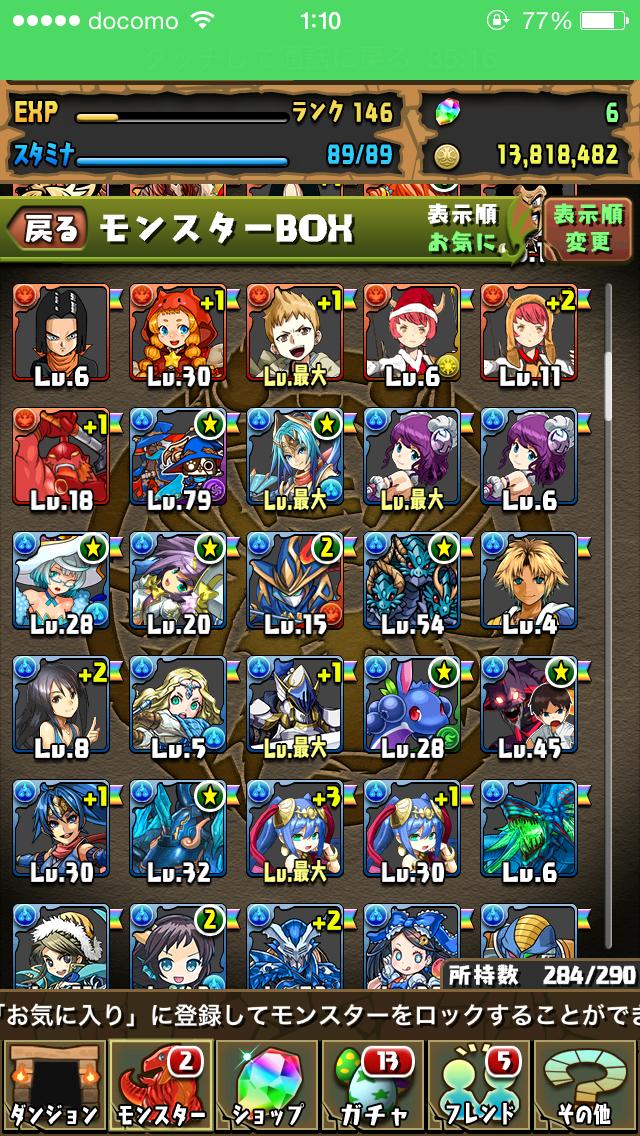The height and width of the screenshot is (1136, 640).
Task: Switch to the モンスター tab
Action: [x=161, y=1087]
